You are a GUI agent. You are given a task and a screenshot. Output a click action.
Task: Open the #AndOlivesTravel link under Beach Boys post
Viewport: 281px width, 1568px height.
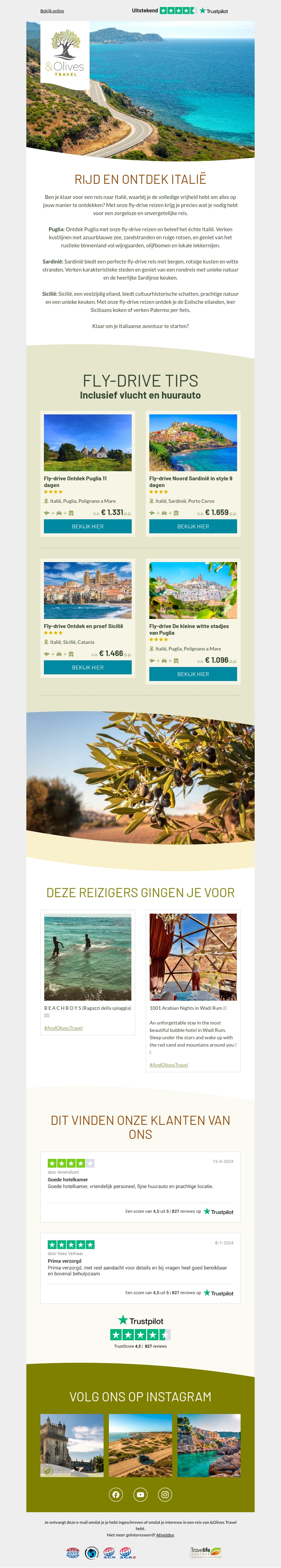(x=63, y=1027)
